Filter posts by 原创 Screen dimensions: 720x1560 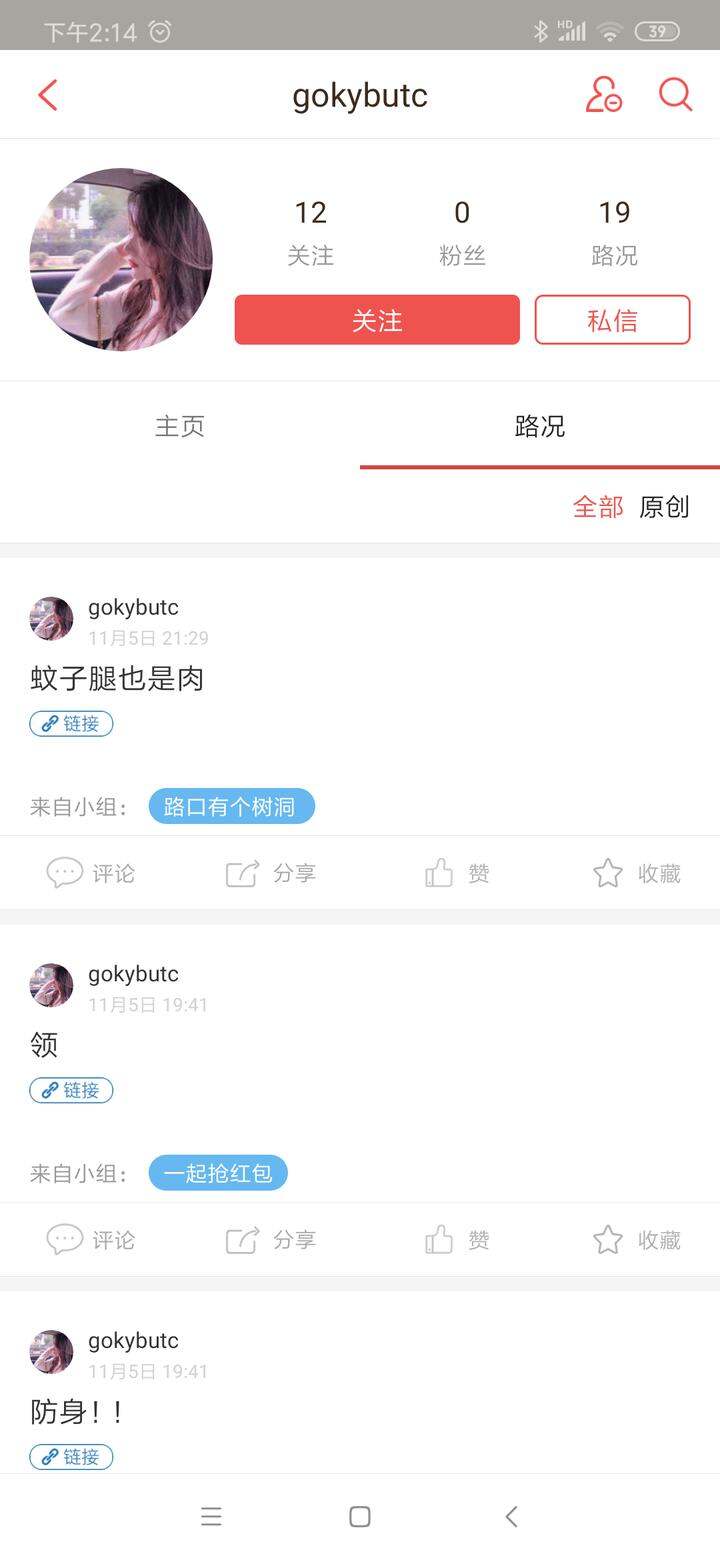coord(664,507)
